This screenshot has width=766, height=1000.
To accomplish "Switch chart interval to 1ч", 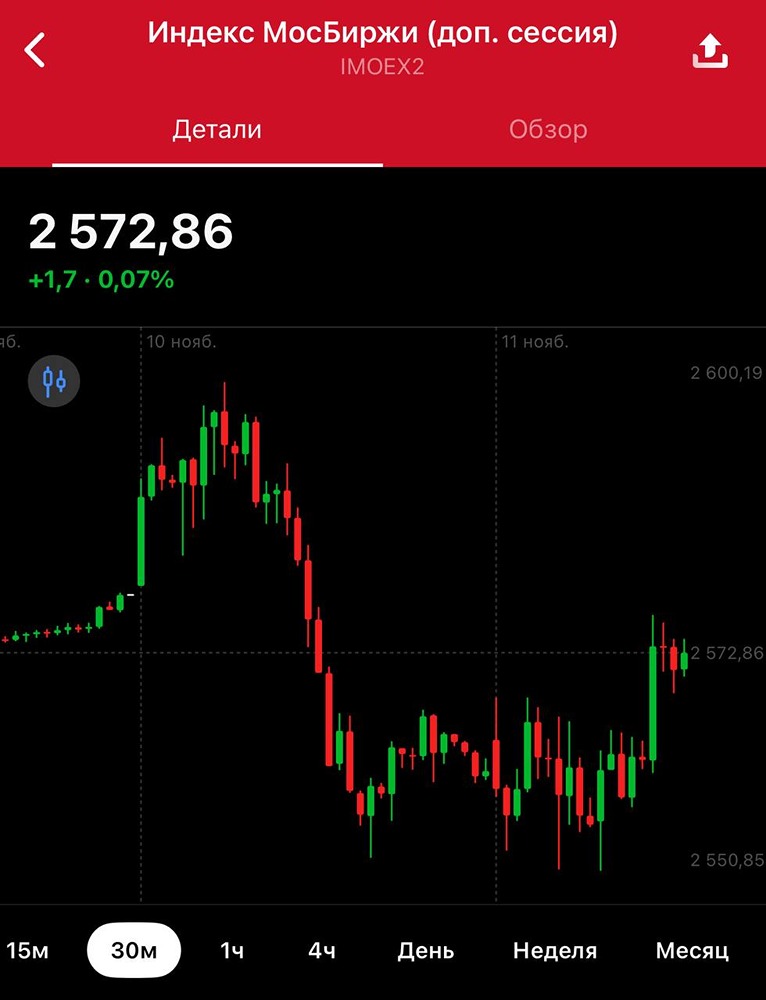I will point(232,950).
